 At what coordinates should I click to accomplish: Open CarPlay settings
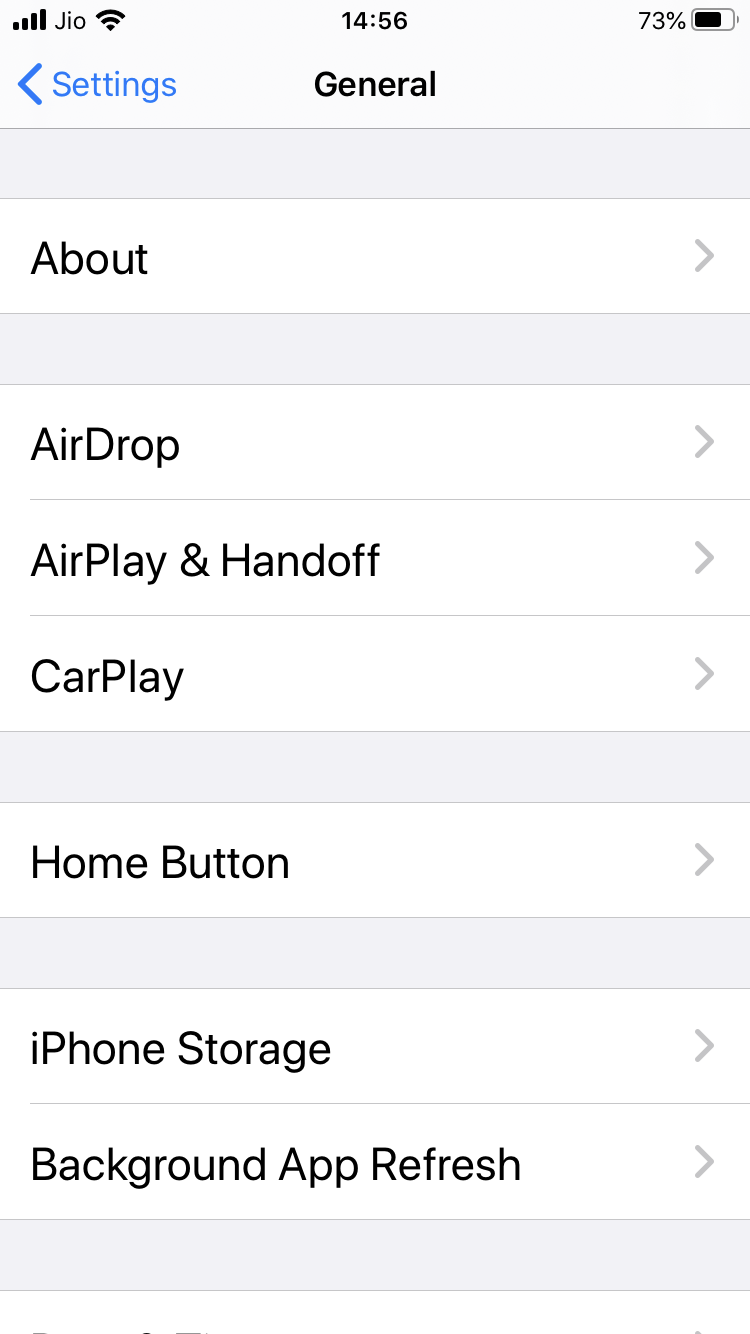coord(375,674)
